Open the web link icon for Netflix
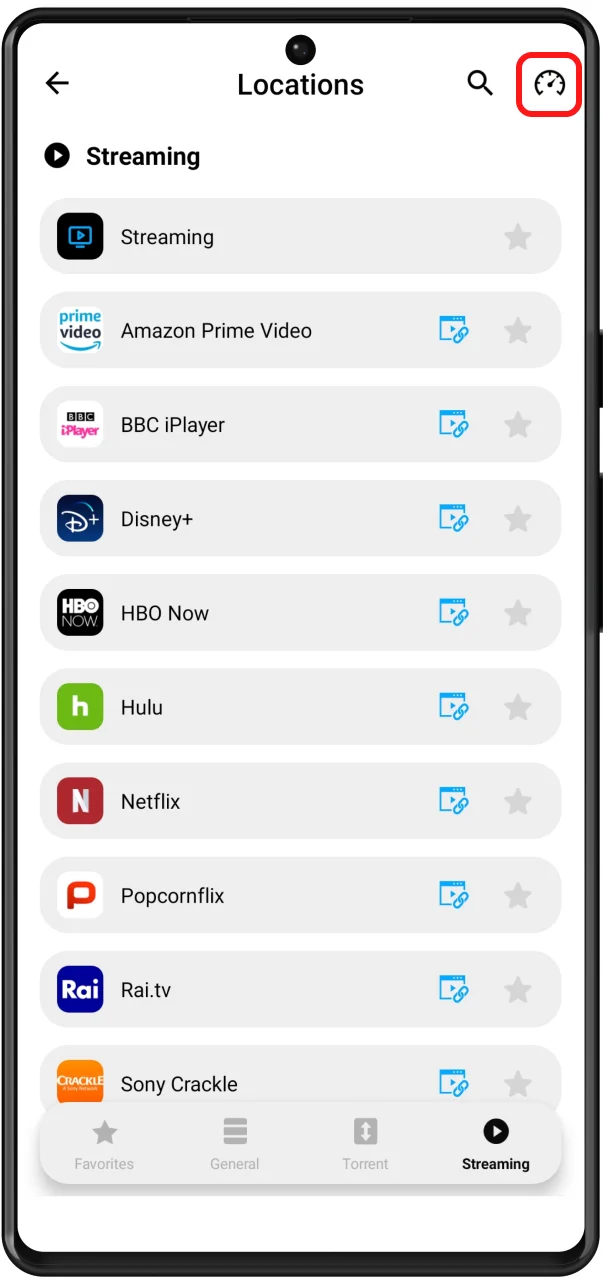The height and width of the screenshot is (1280, 603). (x=454, y=802)
